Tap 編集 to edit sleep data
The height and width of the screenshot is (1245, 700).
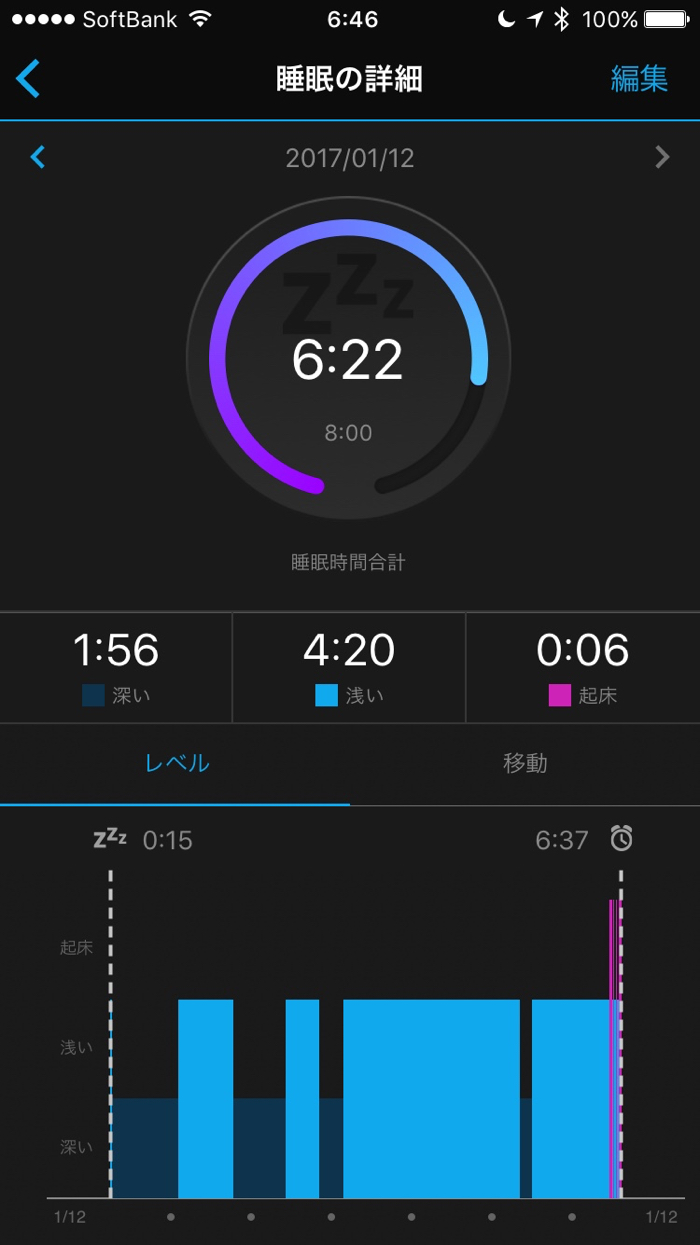coord(639,79)
